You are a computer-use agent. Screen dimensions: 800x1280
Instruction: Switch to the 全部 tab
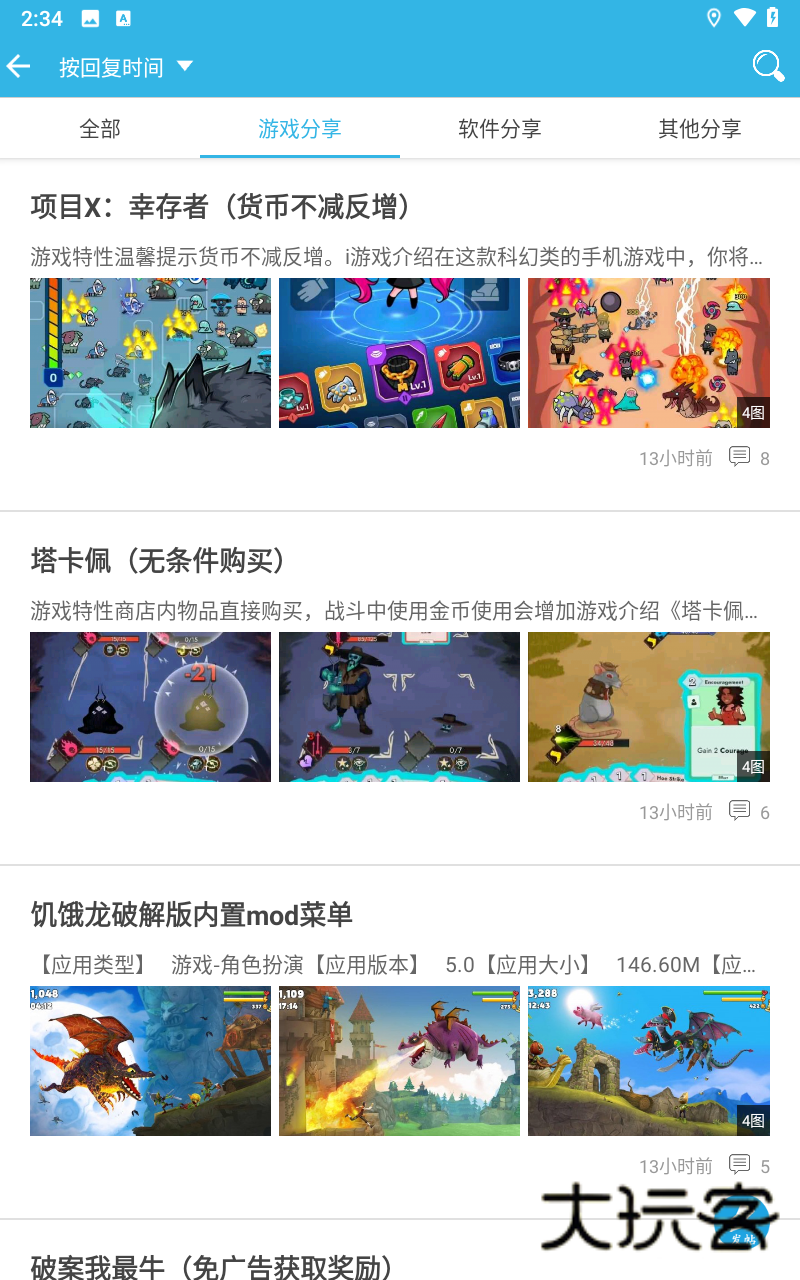(99, 128)
